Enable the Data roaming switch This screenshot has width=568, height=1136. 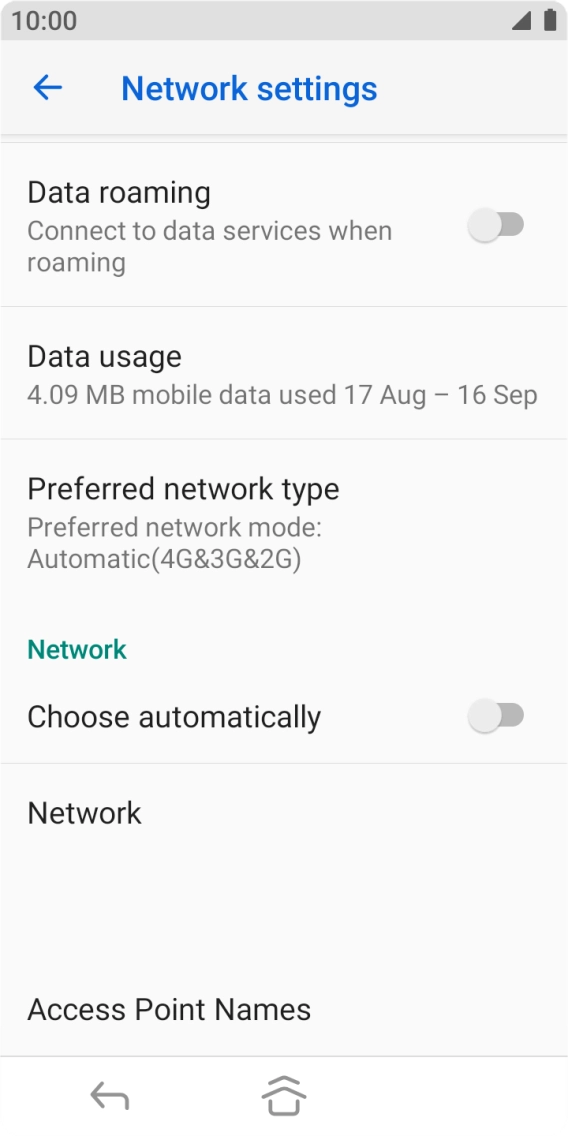click(496, 225)
